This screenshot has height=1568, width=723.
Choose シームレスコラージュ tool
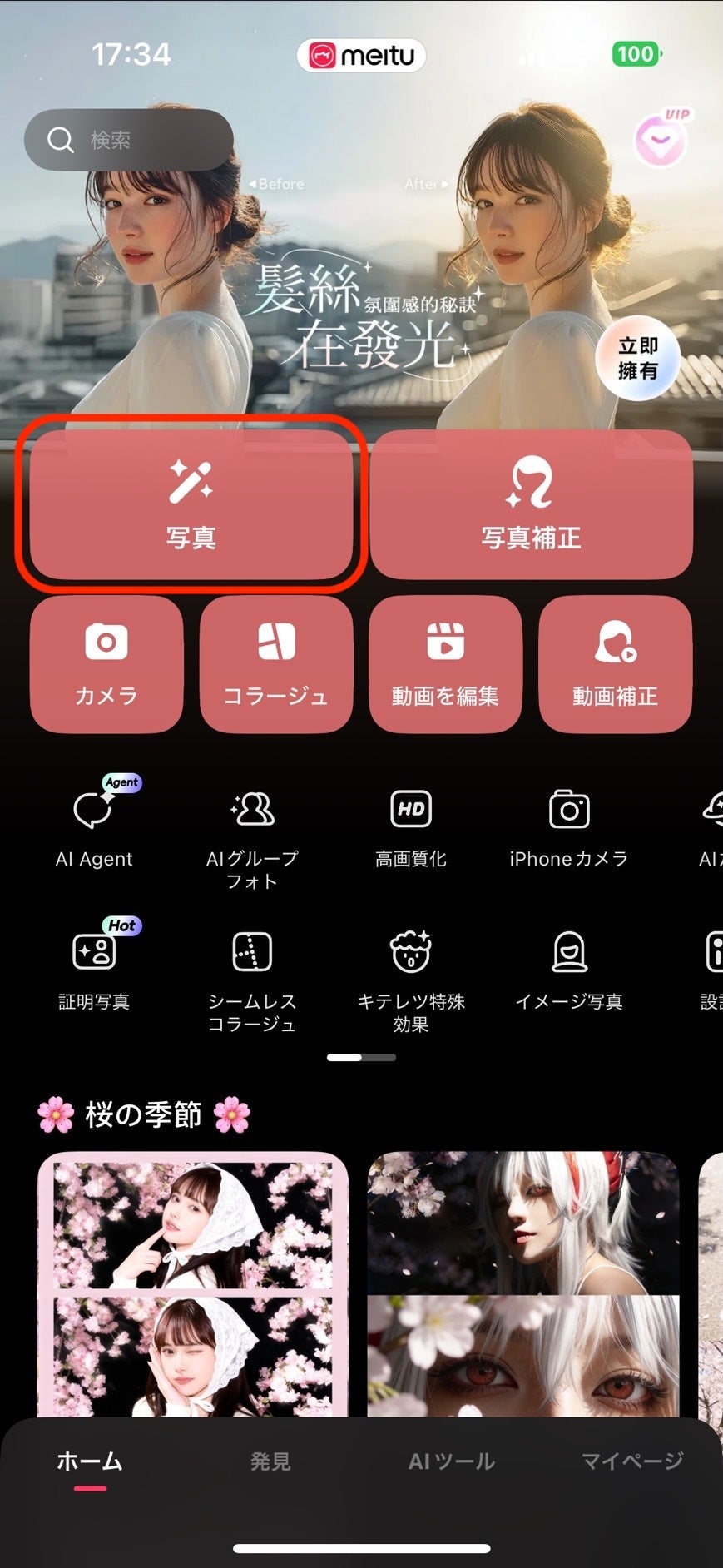pos(252,975)
